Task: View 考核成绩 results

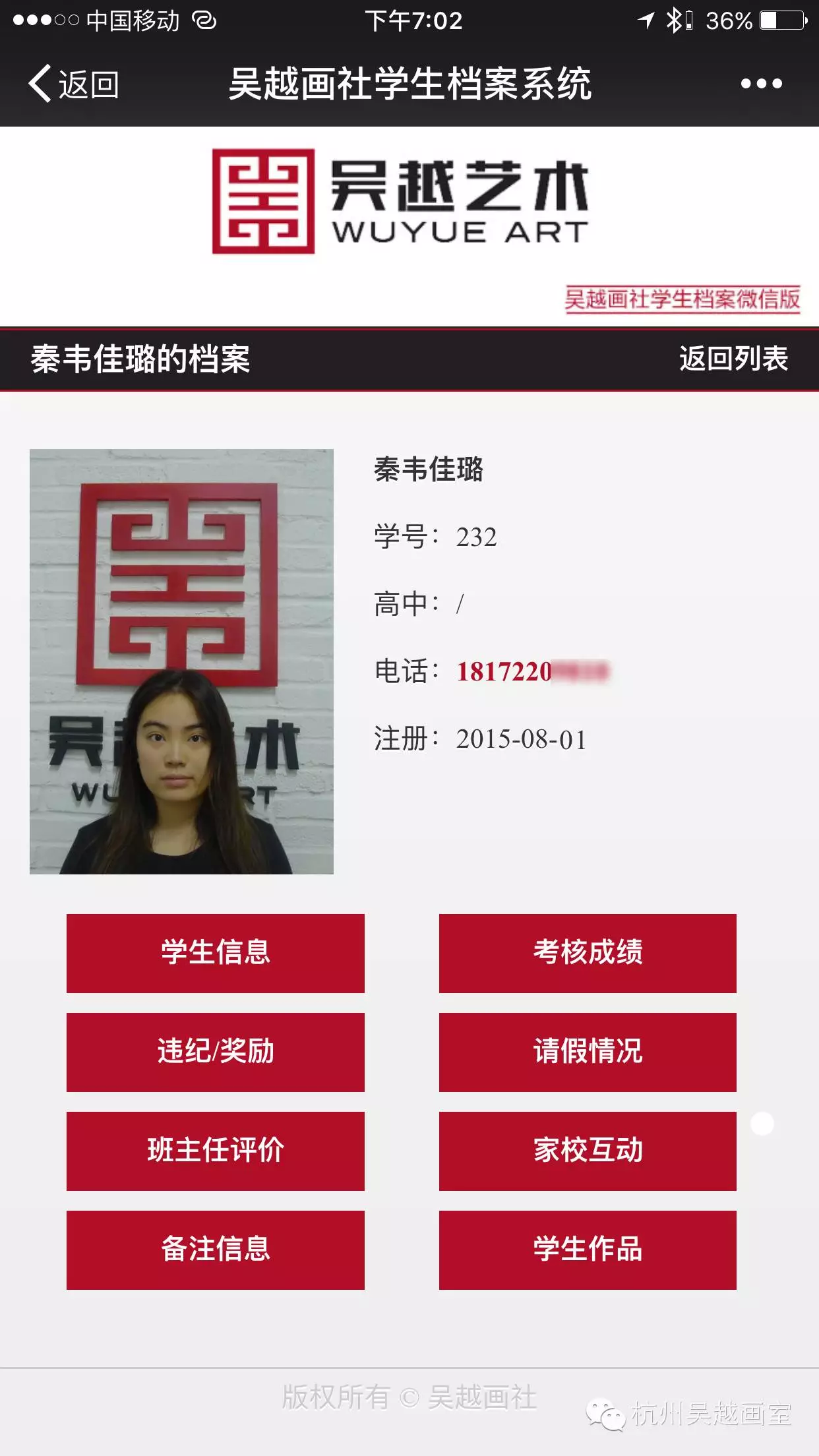Action: pyautogui.click(x=588, y=953)
